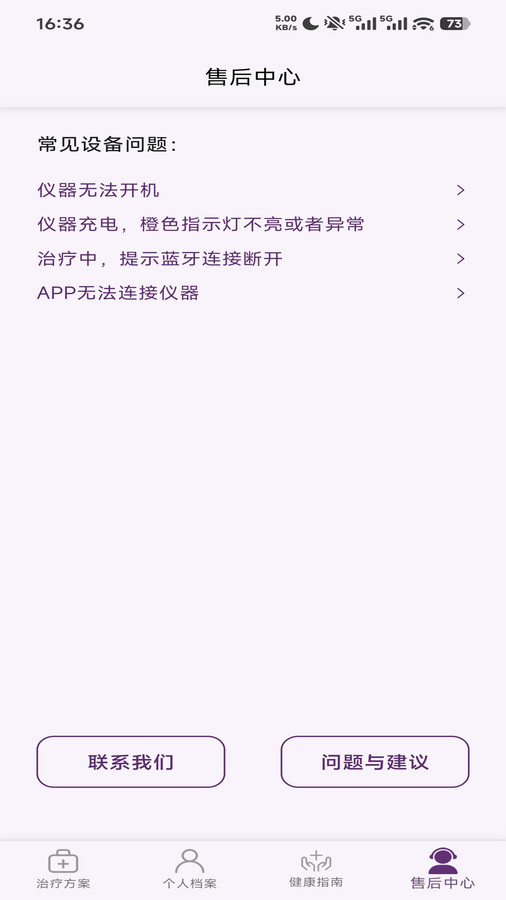The image size is (506, 900).
Task: Open 仪器充电，橙色指示灯不亮或者异常 help item
Action: click(252, 224)
